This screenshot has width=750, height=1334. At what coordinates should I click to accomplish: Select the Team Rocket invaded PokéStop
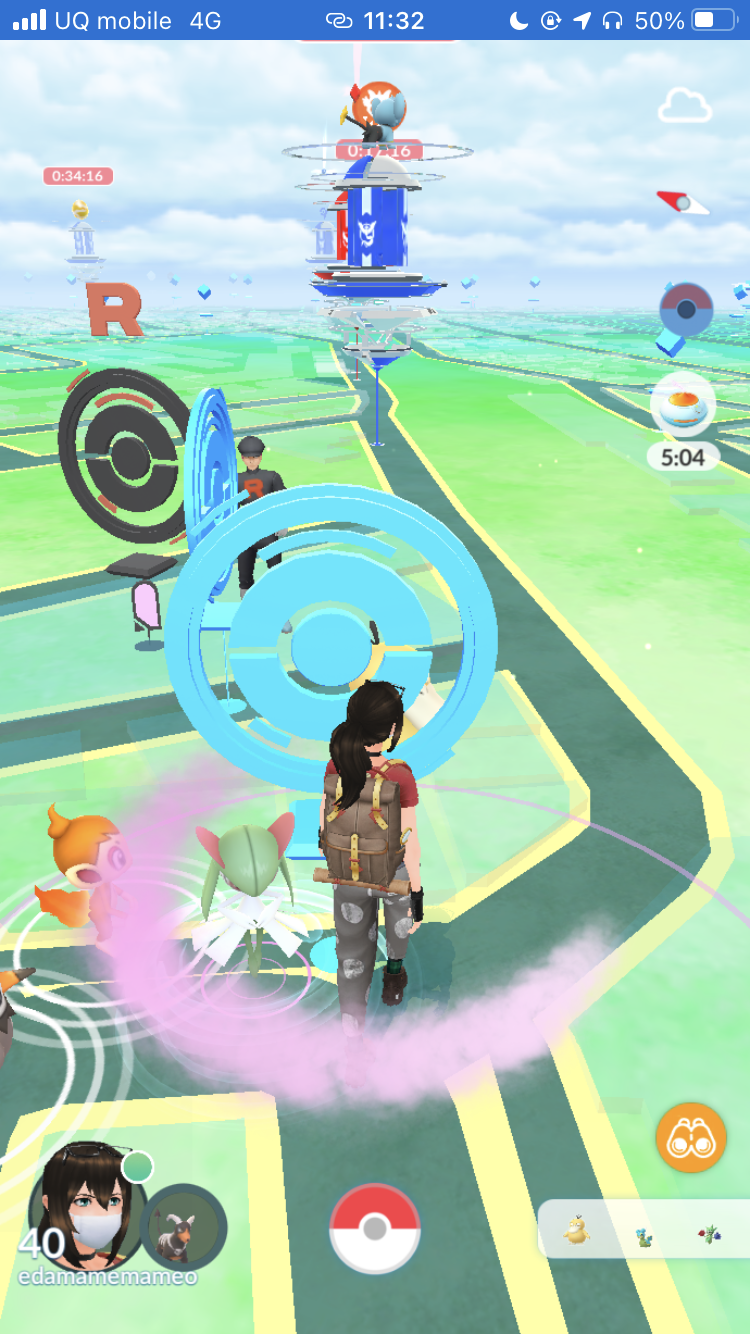point(125,455)
